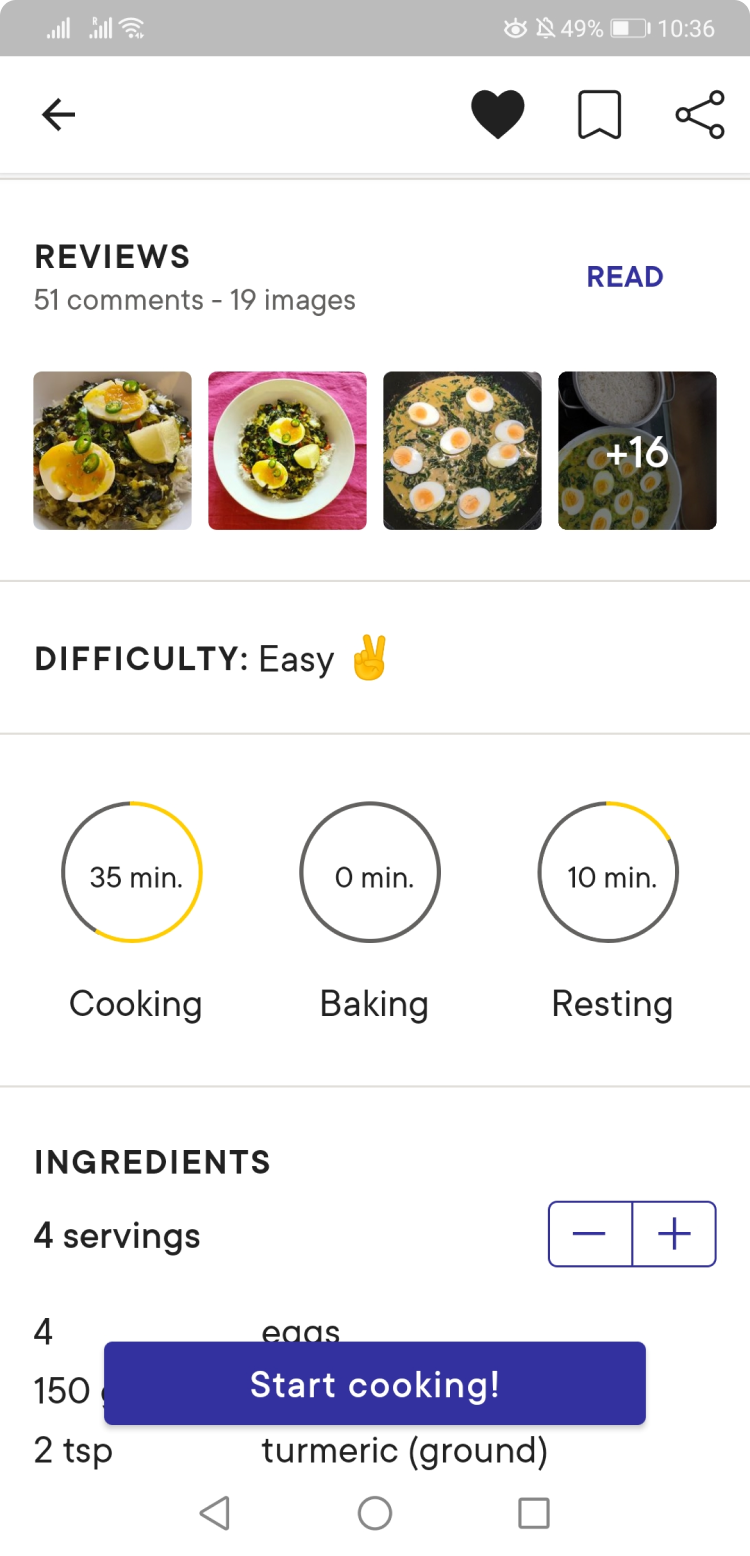The height and width of the screenshot is (1556, 750).
Task: Open the first review photo of egg curry
Action: pos(112,450)
